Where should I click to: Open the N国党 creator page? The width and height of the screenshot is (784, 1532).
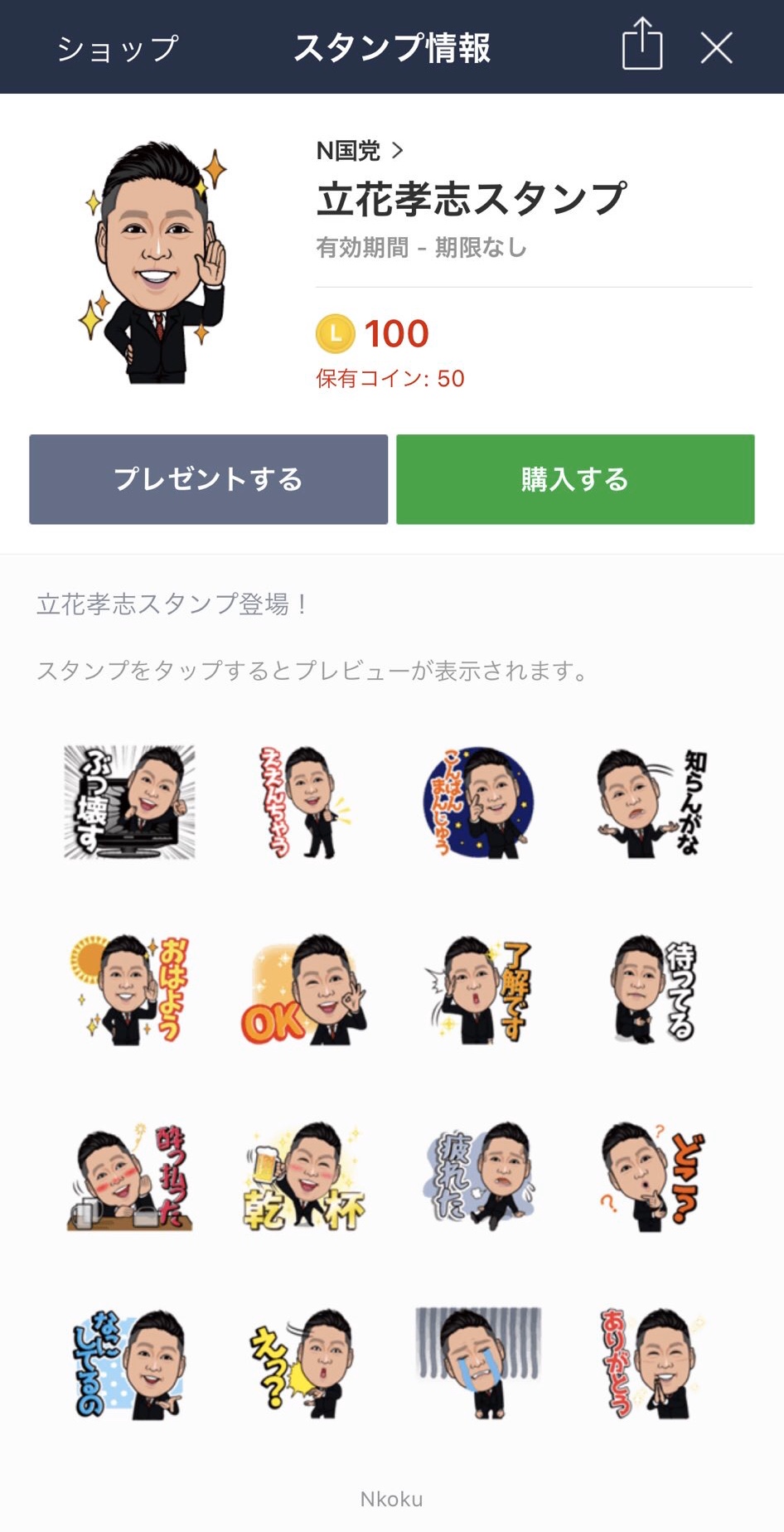(x=360, y=151)
